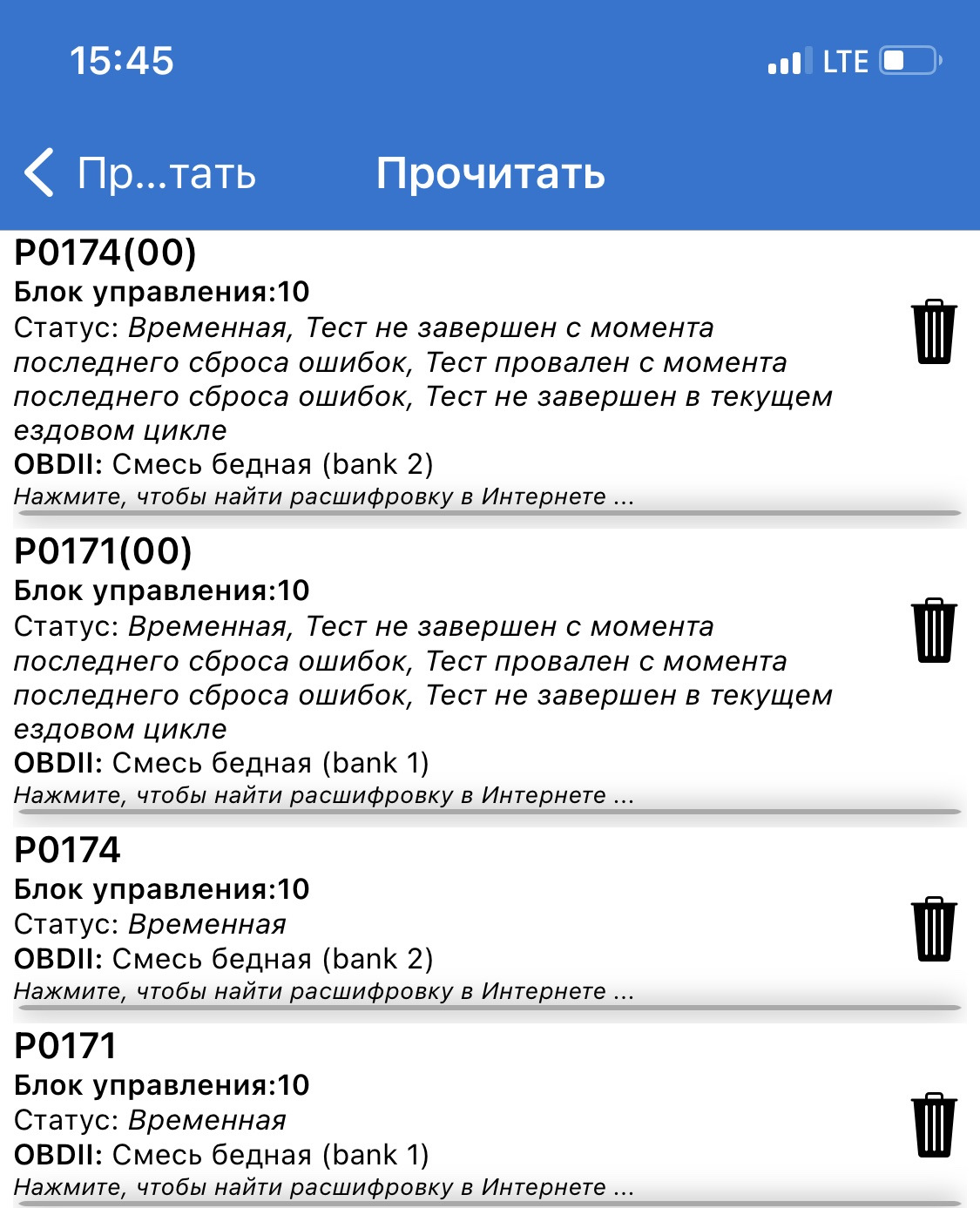Delete the P0171(00) error code

point(934,631)
